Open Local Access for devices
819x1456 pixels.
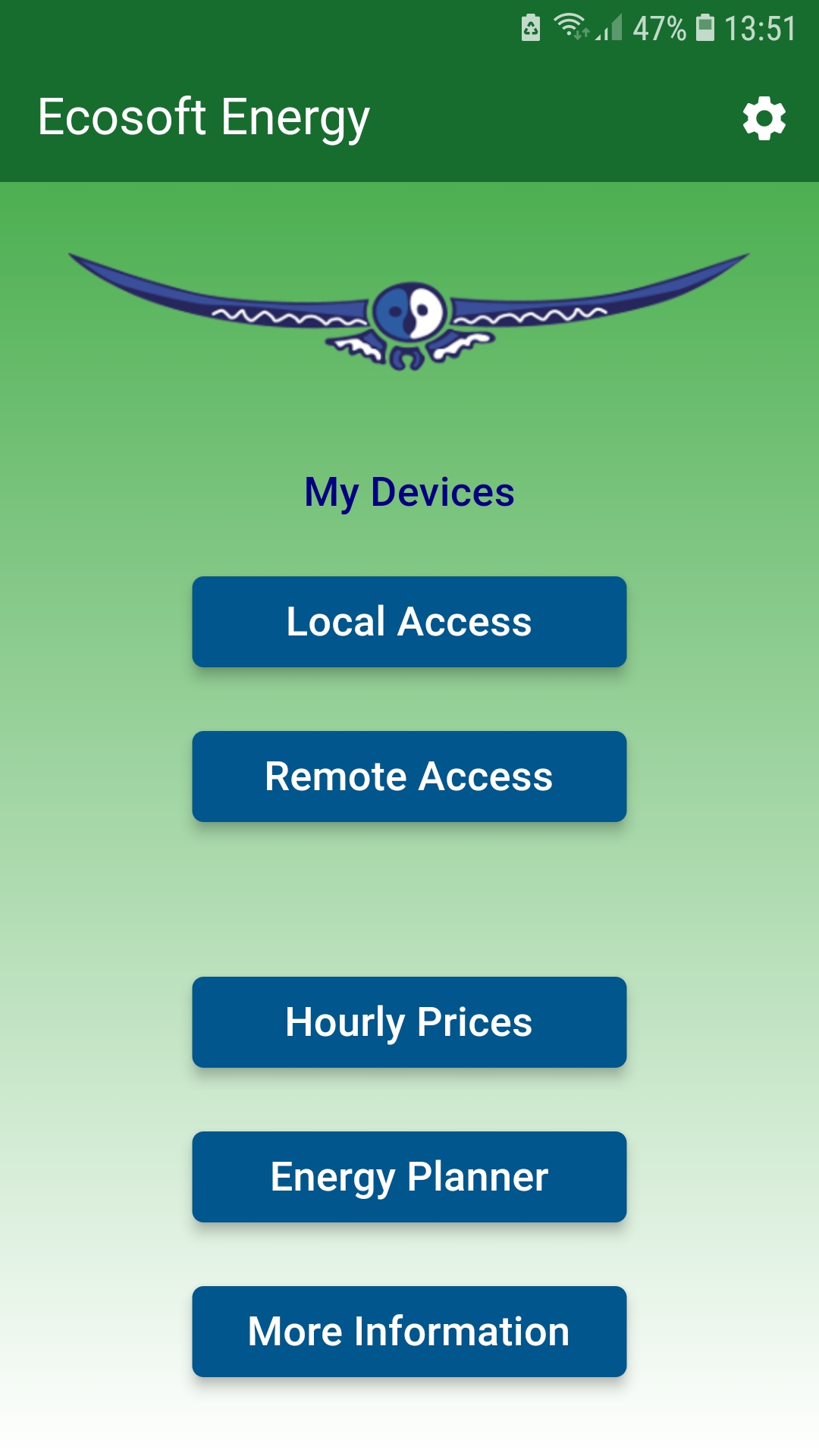pos(409,622)
